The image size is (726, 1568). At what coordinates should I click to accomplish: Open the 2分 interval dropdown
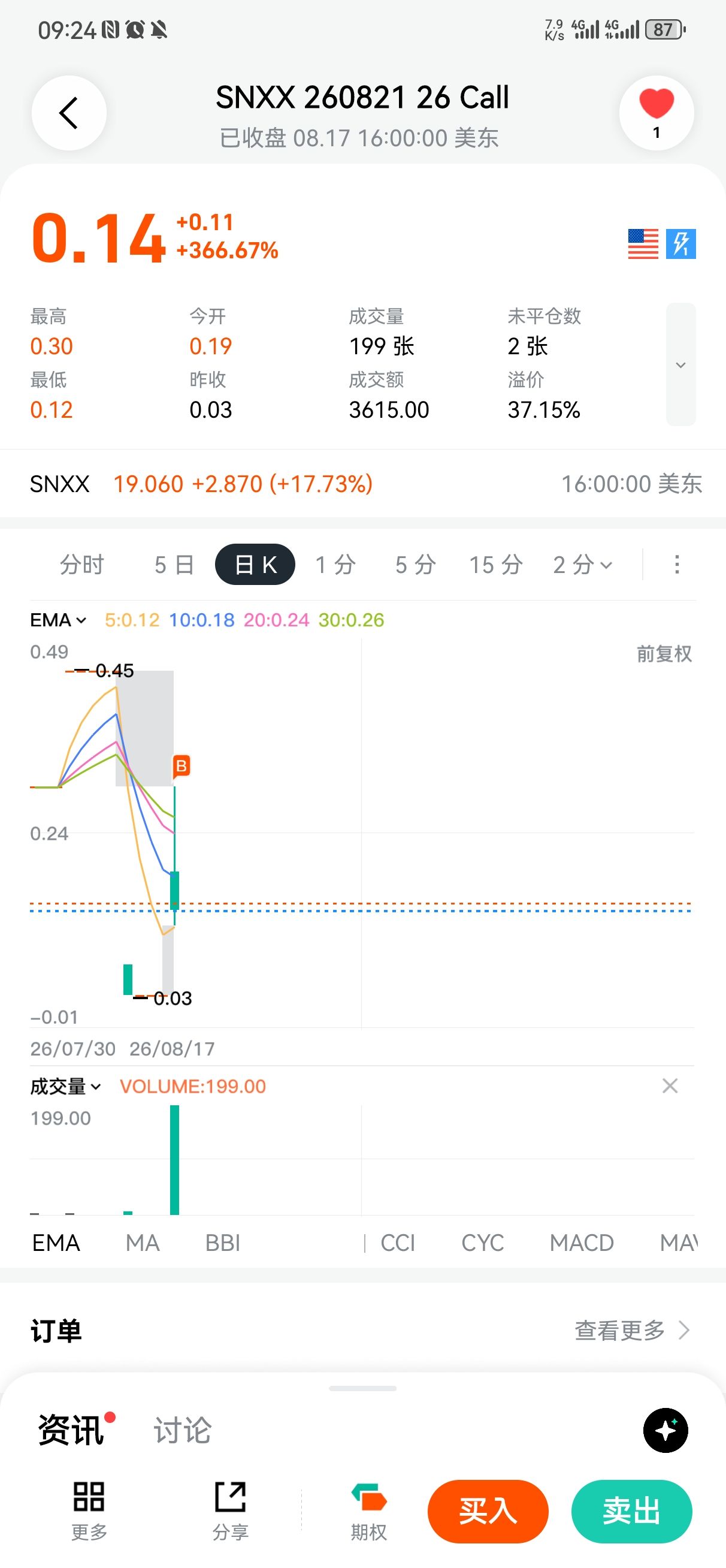point(582,564)
